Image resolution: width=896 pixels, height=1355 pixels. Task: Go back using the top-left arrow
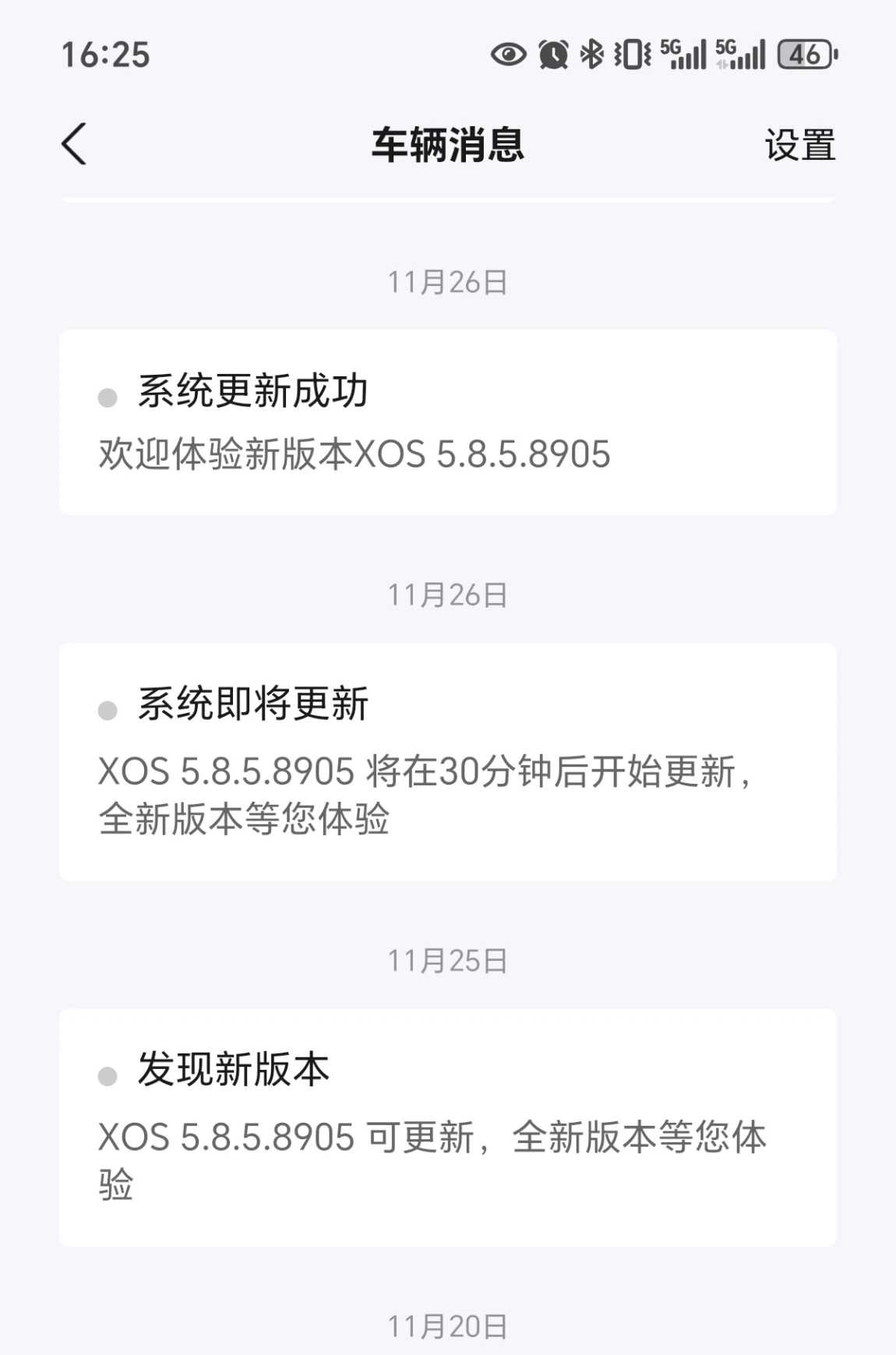tap(75, 144)
